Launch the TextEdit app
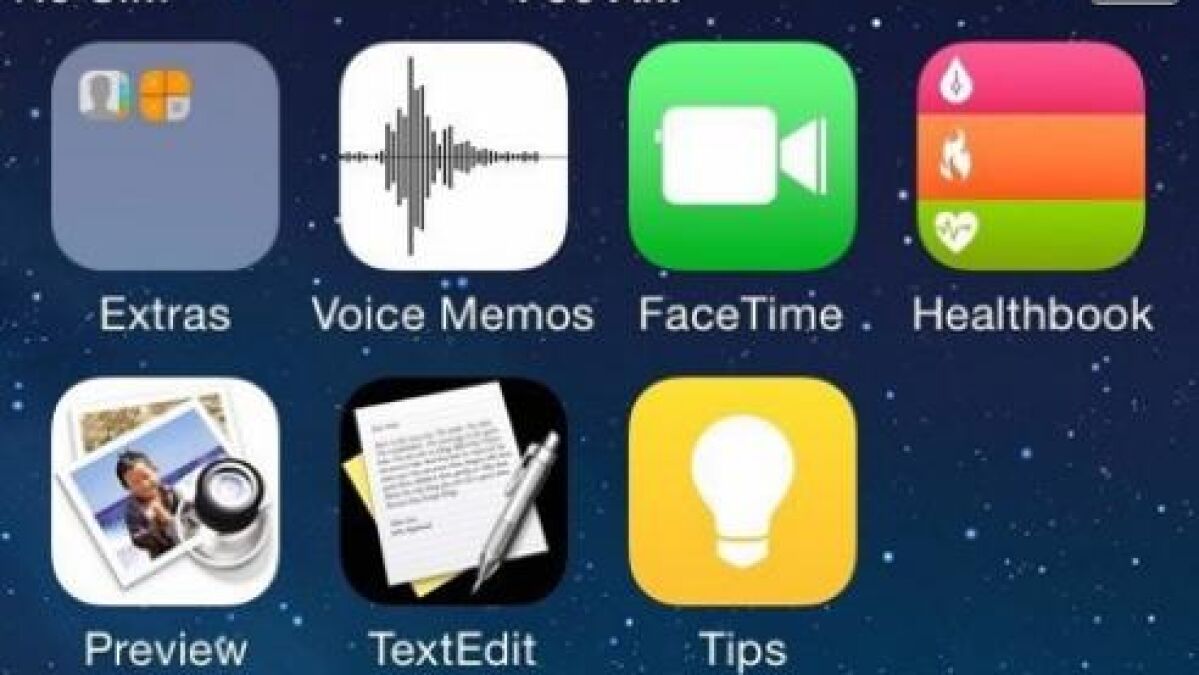 coord(453,492)
